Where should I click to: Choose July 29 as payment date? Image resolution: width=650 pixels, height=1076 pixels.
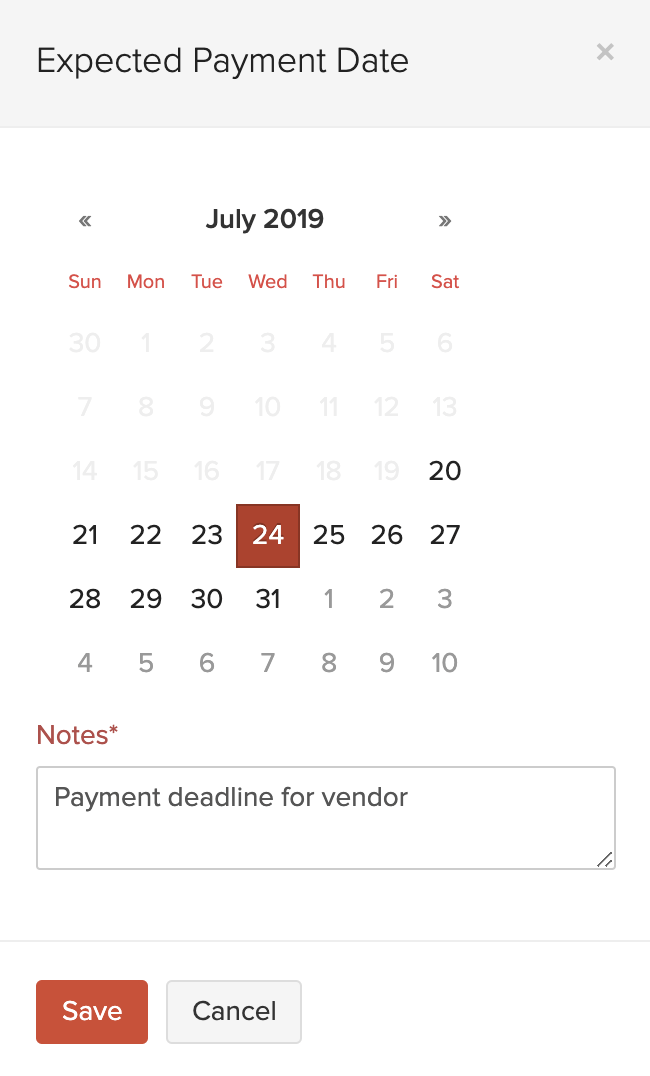[x=146, y=599]
